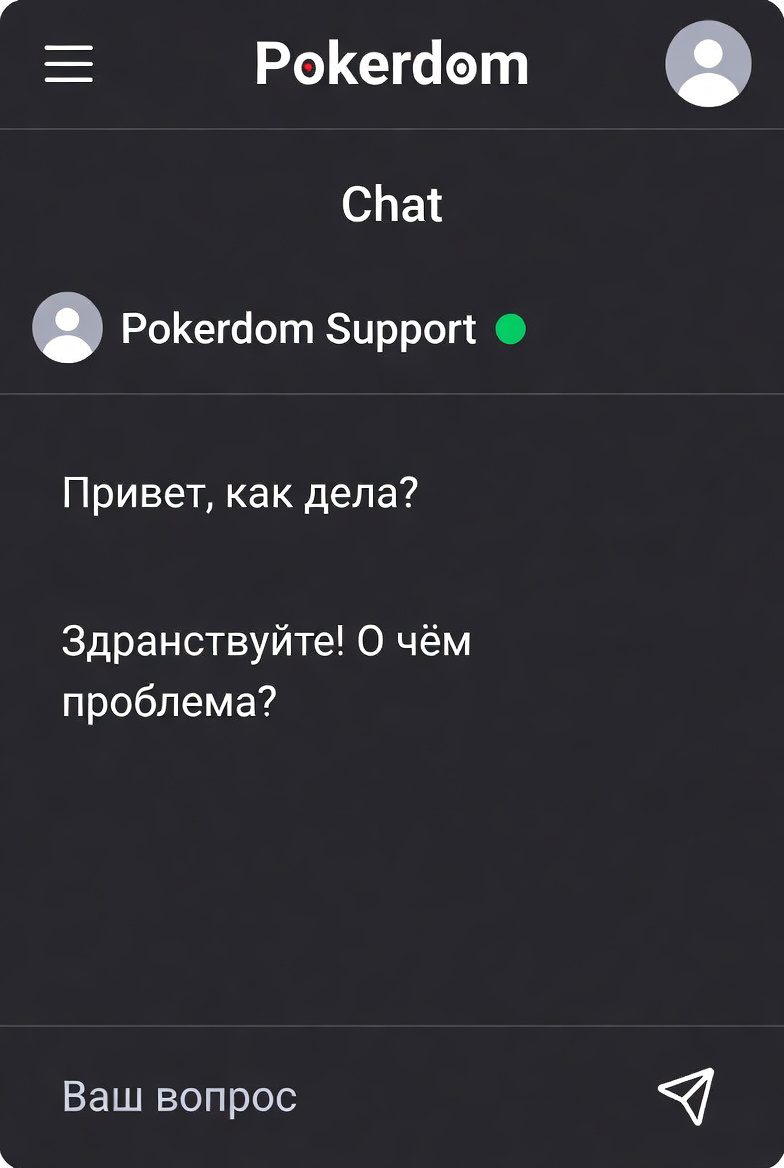Click the message saying Привет, как дела?
Screen dimensions: 784x1168
(x=243, y=491)
